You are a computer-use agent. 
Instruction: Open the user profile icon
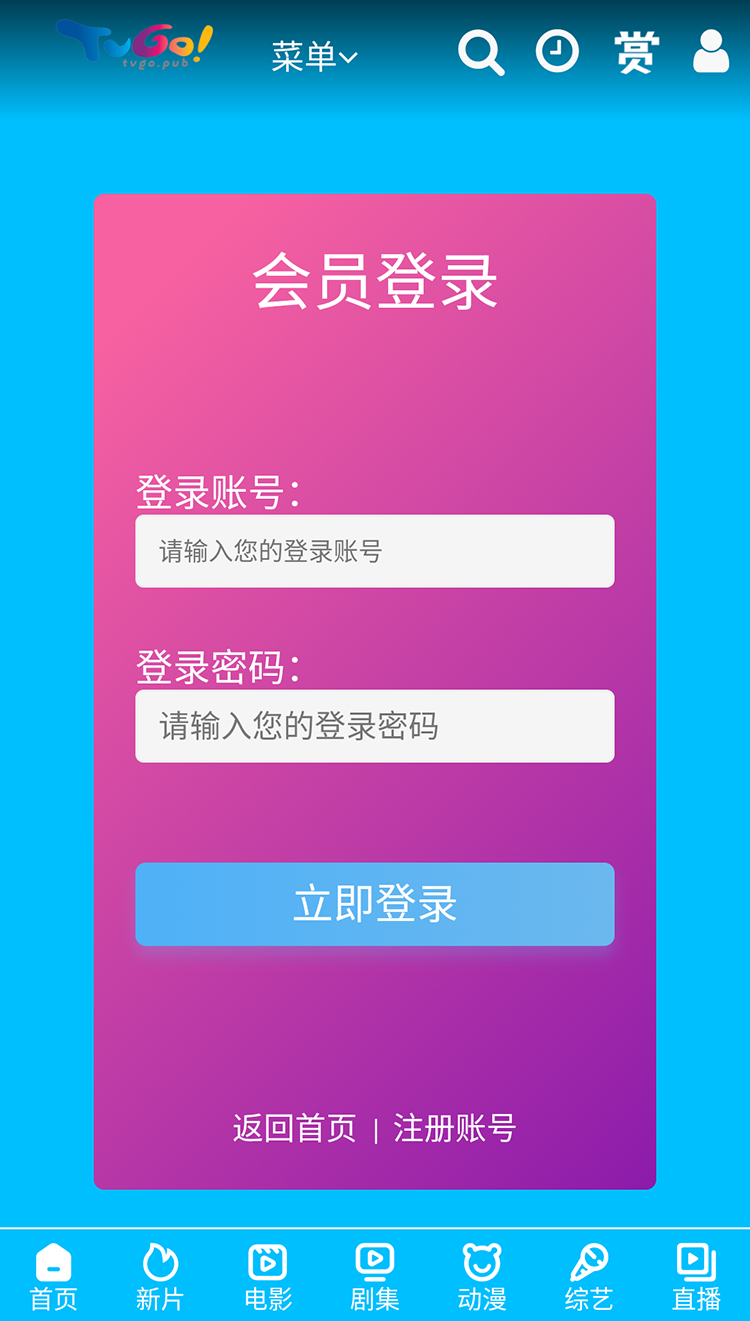[710, 52]
